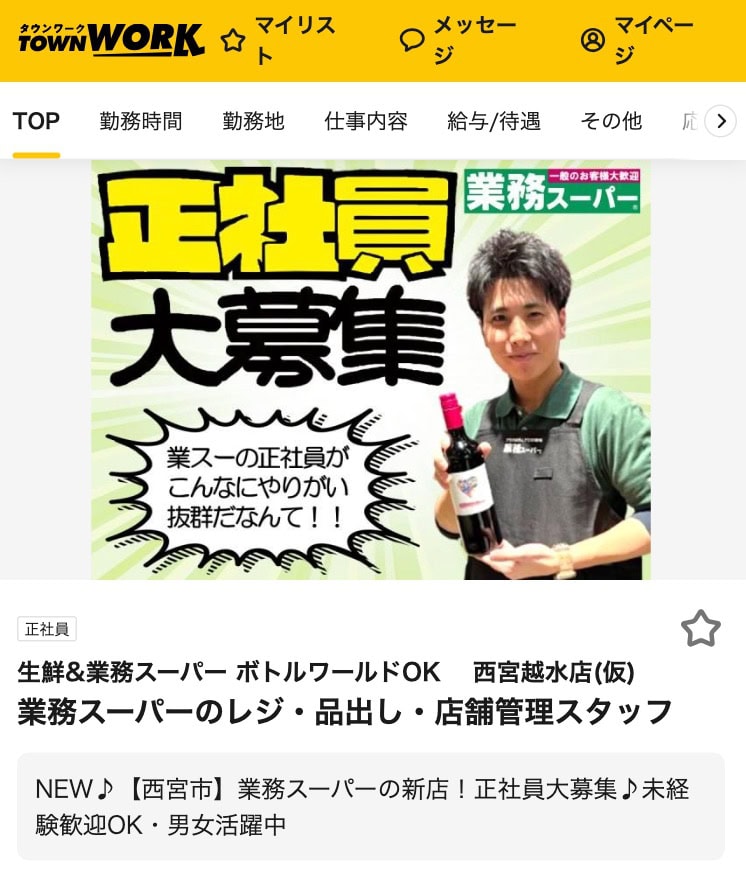This screenshot has height=876, width=746.
Task: Open the その他 tab
Action: (611, 122)
